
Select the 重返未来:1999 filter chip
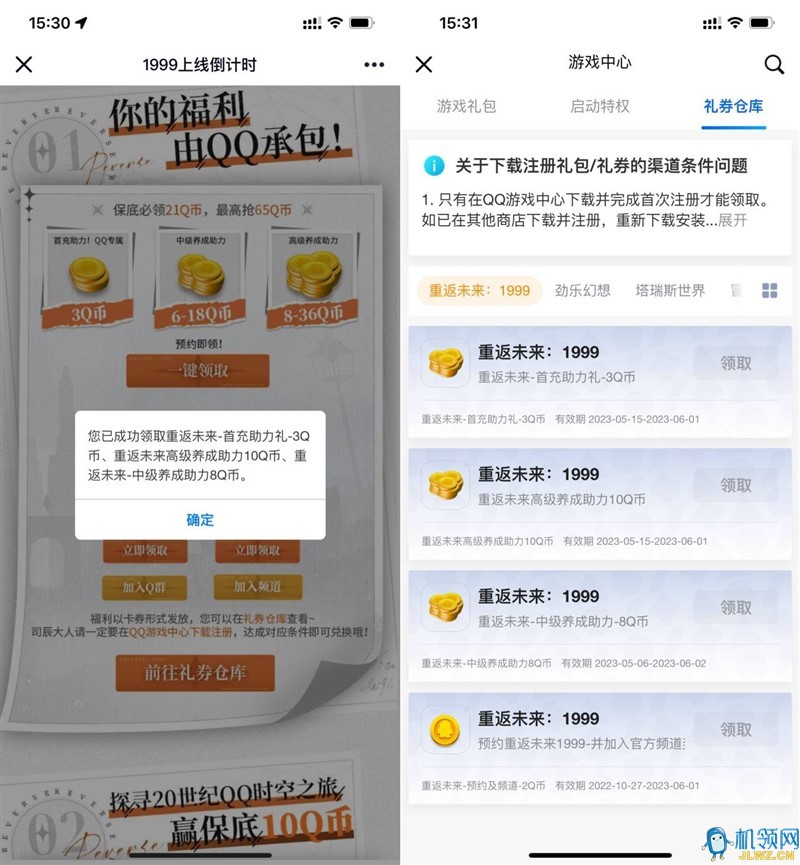479,290
